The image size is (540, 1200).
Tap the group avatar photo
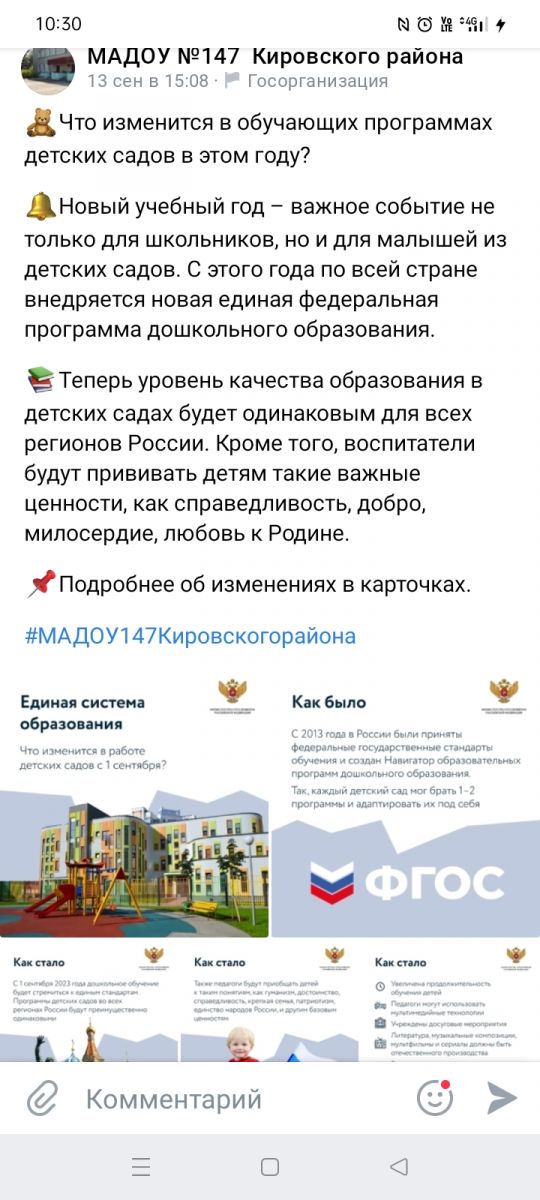click(48, 68)
